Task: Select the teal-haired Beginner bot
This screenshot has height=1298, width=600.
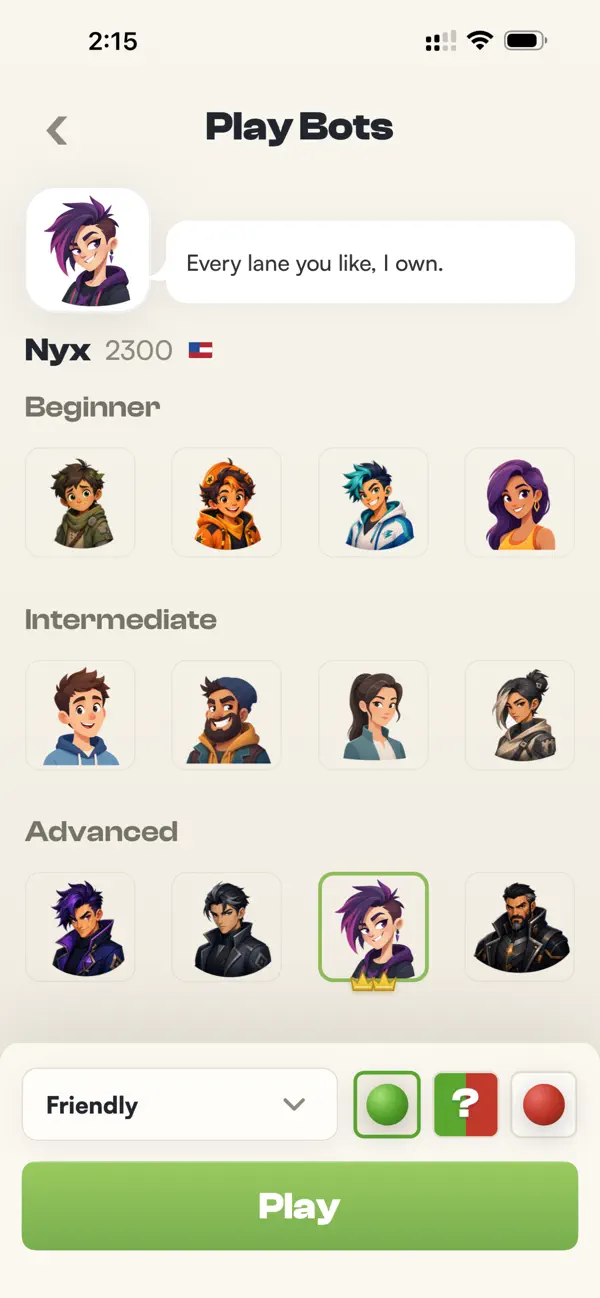Action: click(373, 502)
